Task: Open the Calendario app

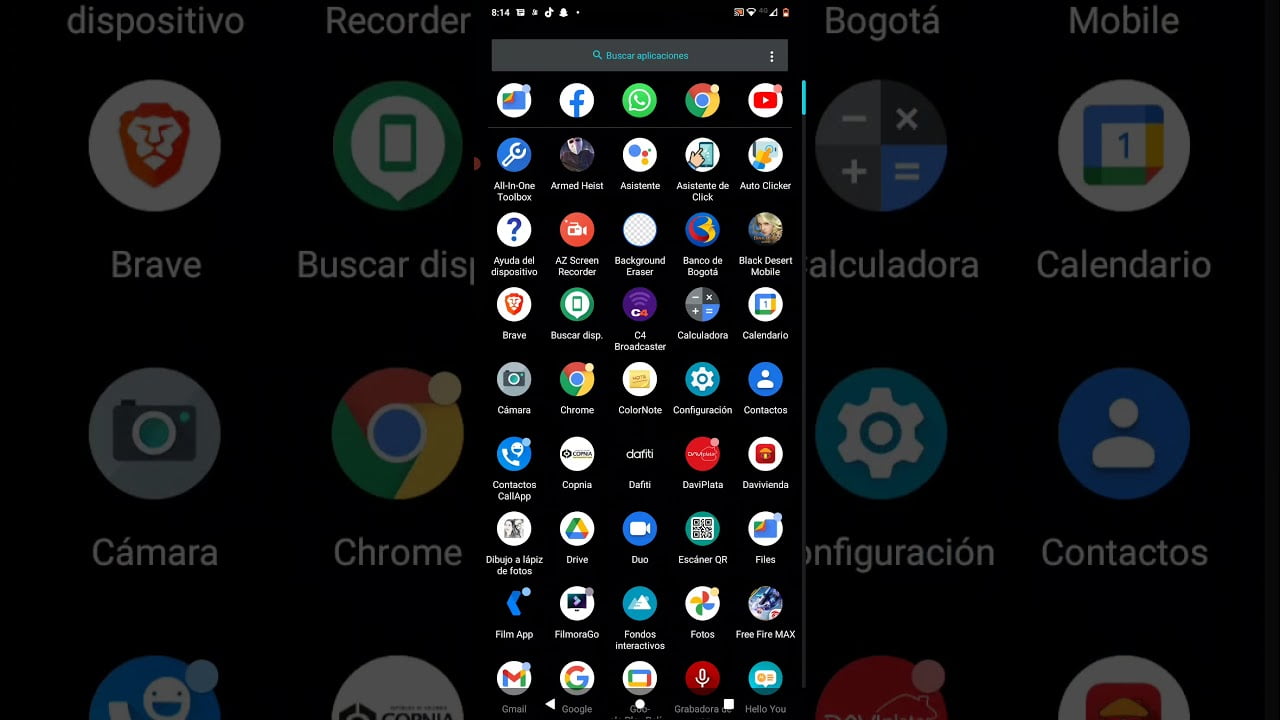Action: coord(765,305)
